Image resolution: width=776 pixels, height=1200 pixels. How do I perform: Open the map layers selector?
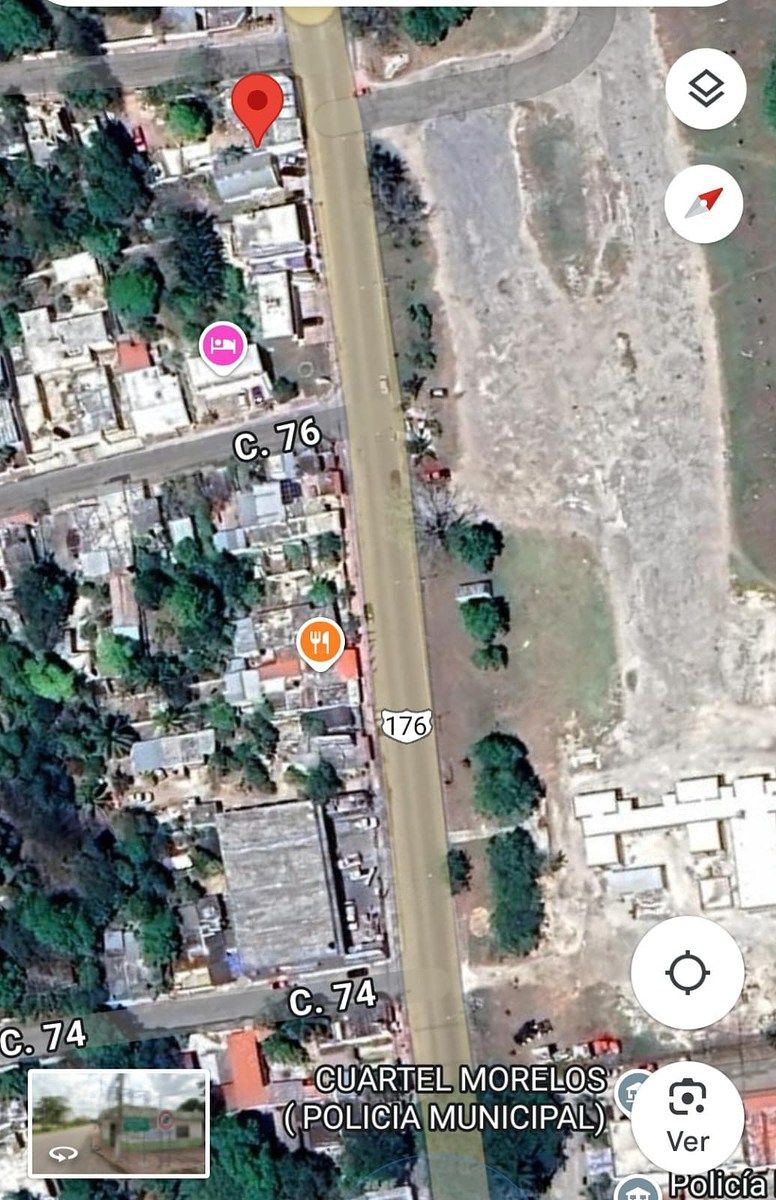pos(705,89)
